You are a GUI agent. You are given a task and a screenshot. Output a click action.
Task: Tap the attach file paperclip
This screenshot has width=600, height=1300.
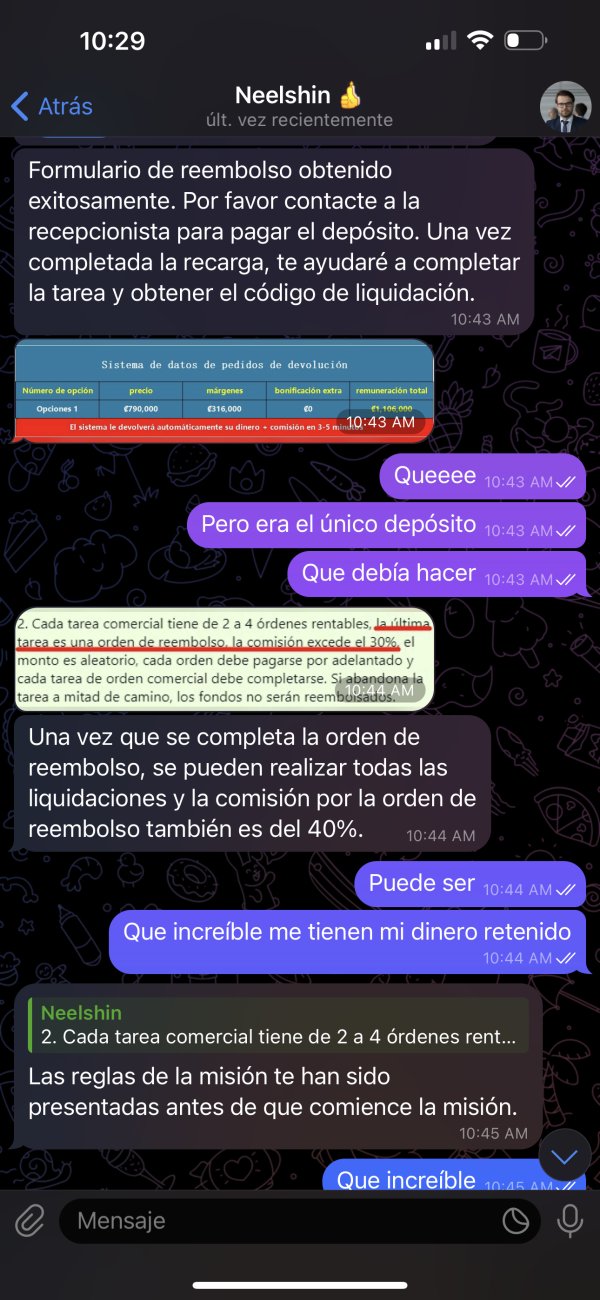click(29, 1221)
